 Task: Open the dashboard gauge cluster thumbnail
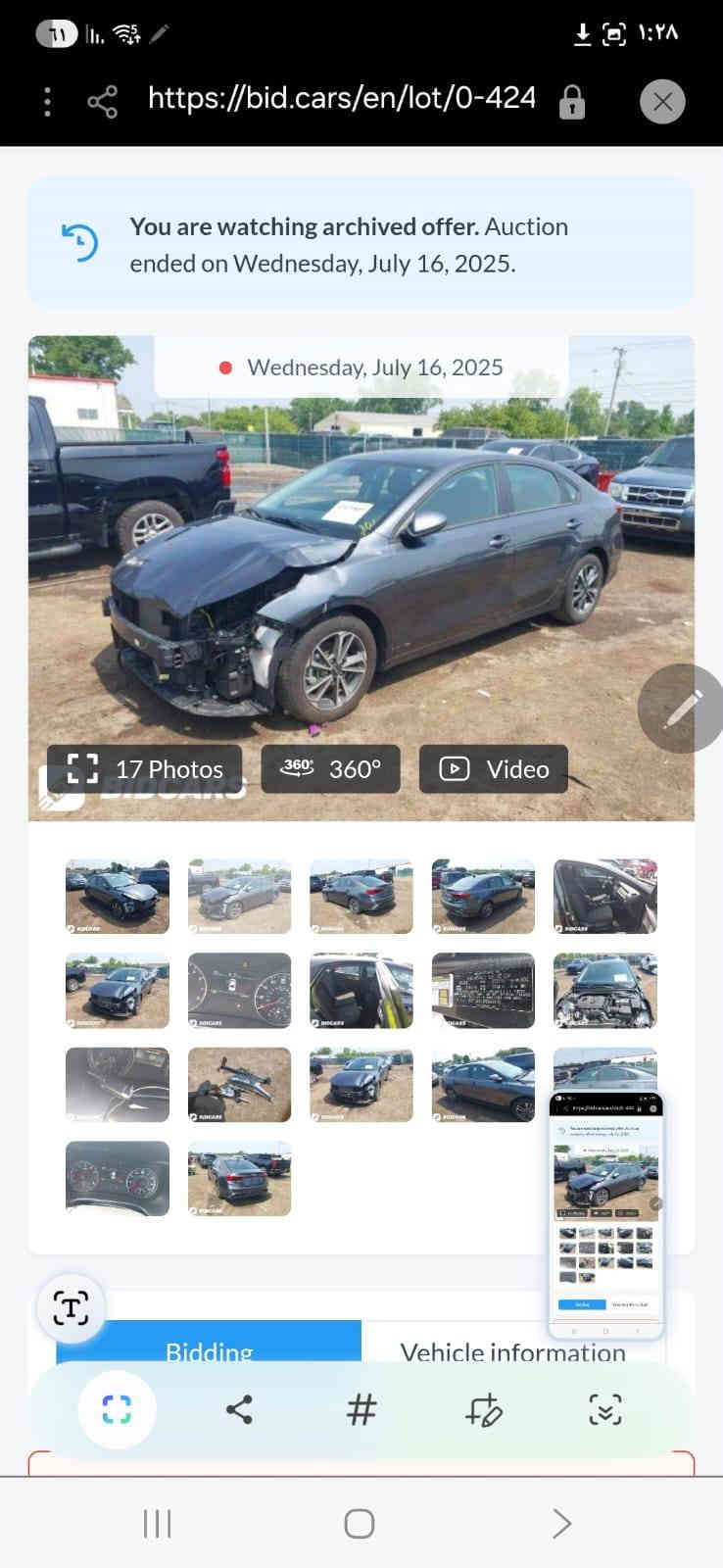239,991
